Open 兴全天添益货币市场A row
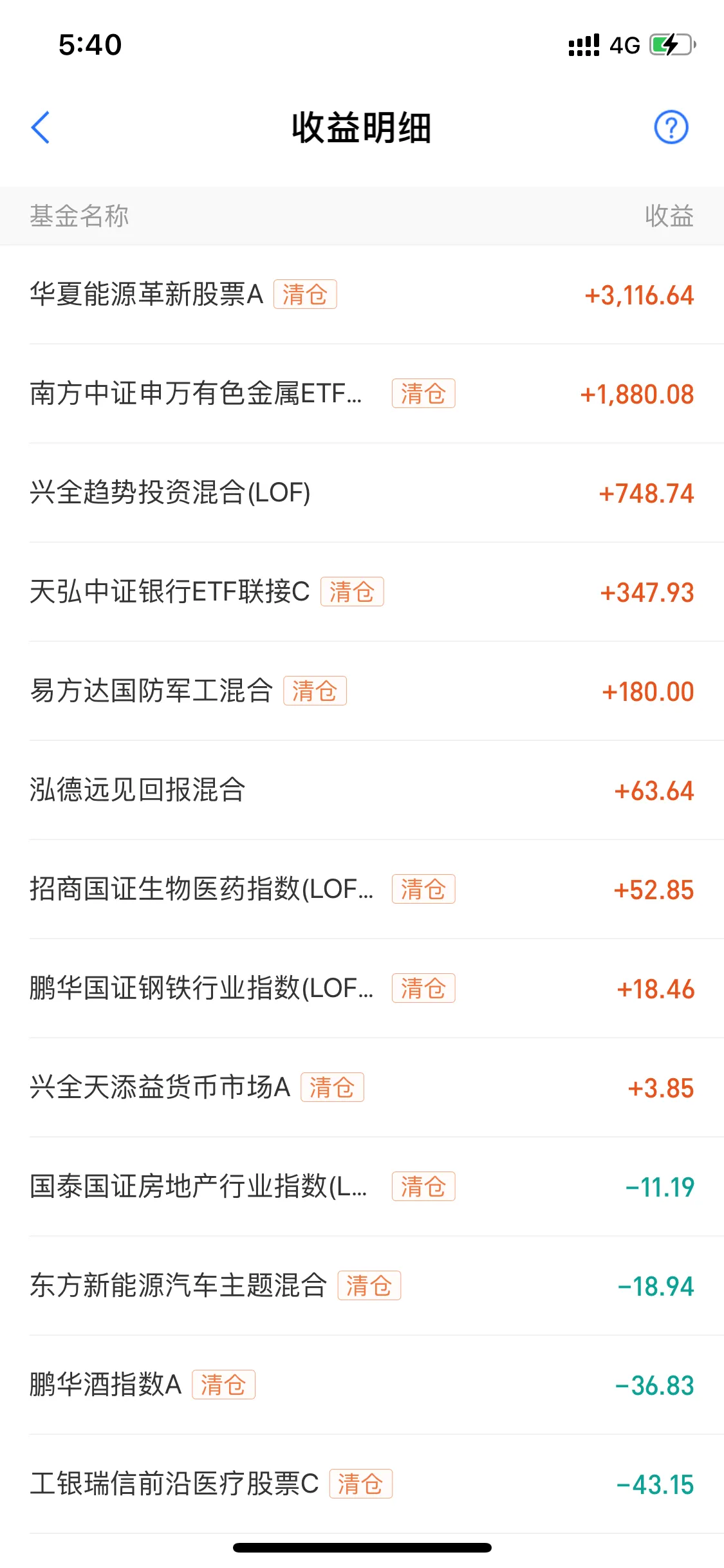Image resolution: width=724 pixels, height=1568 pixels. click(160, 1088)
